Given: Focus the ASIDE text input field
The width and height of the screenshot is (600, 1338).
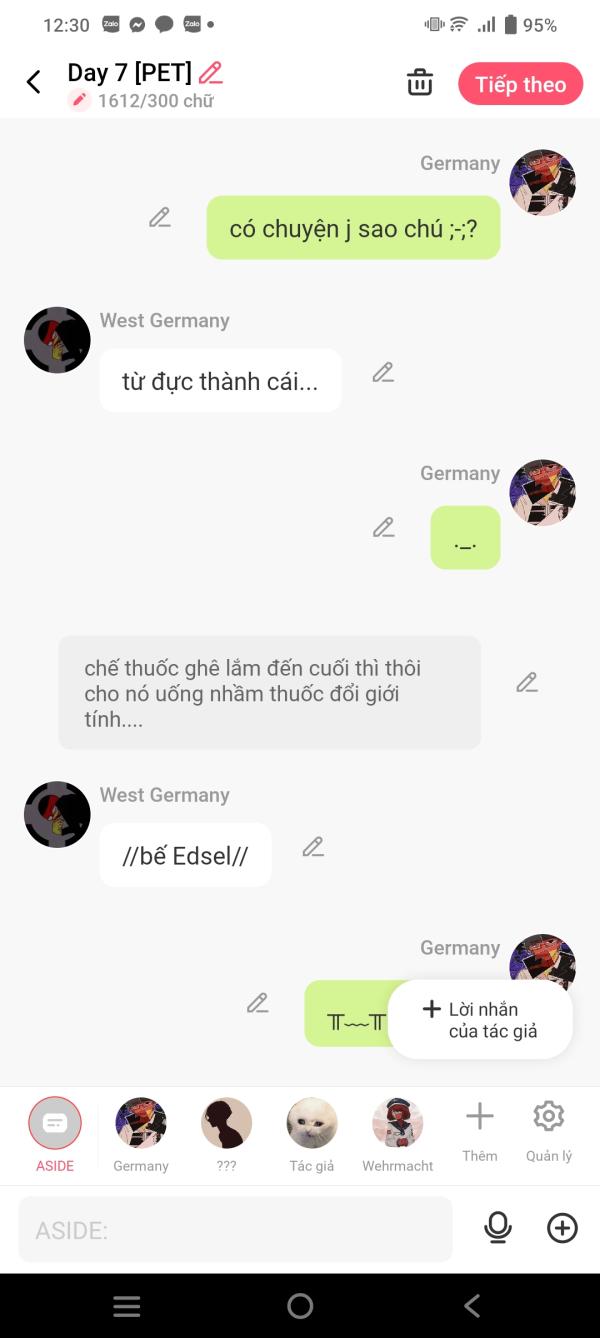Looking at the screenshot, I should coord(235,1229).
